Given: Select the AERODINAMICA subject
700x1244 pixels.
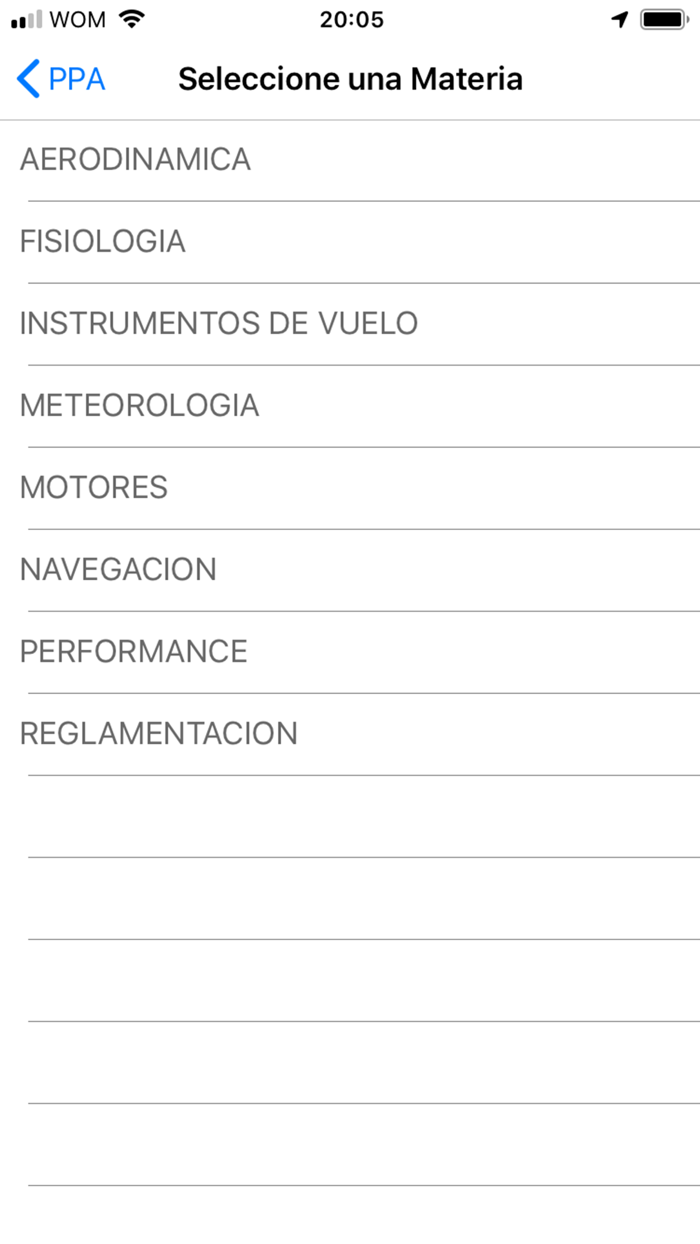Looking at the screenshot, I should click(x=136, y=160).
